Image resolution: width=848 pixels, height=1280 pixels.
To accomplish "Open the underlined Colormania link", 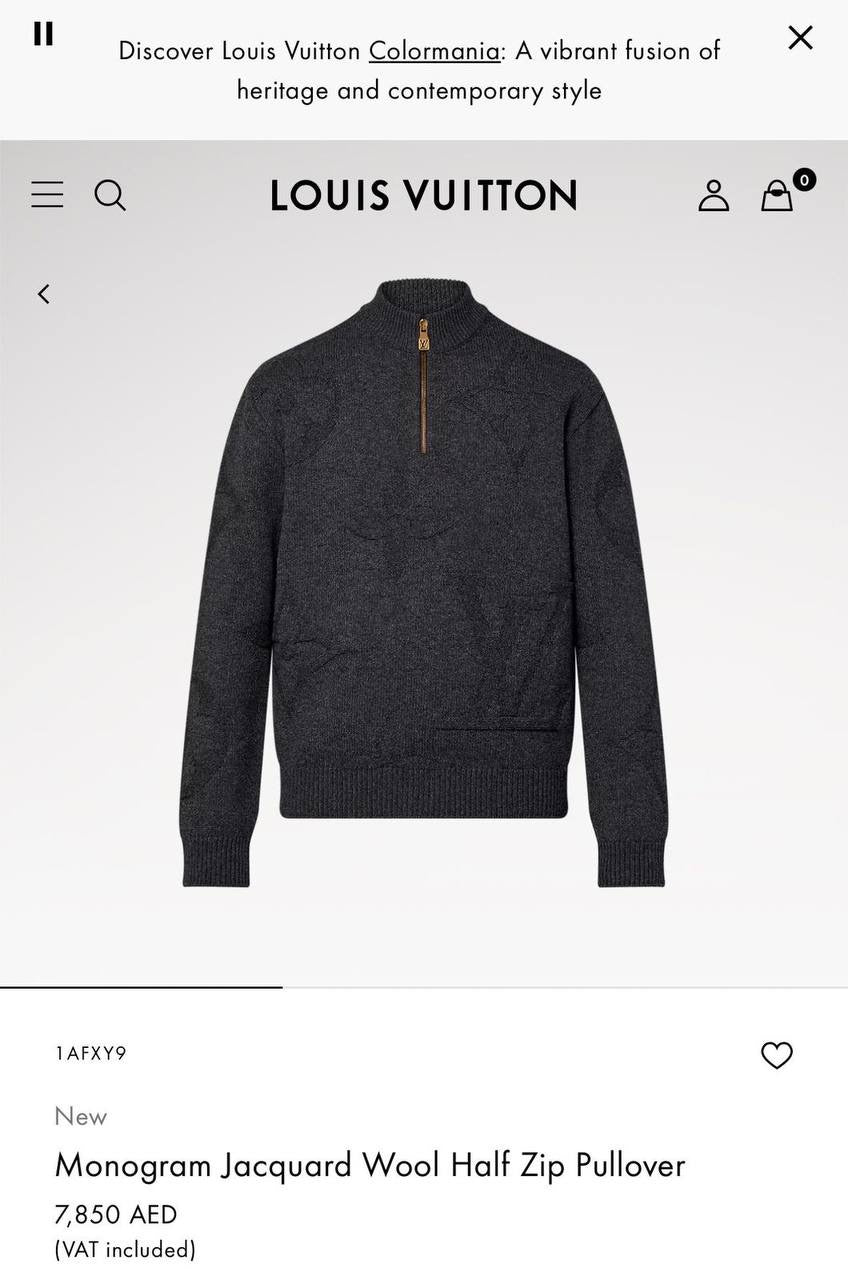I will 433,51.
